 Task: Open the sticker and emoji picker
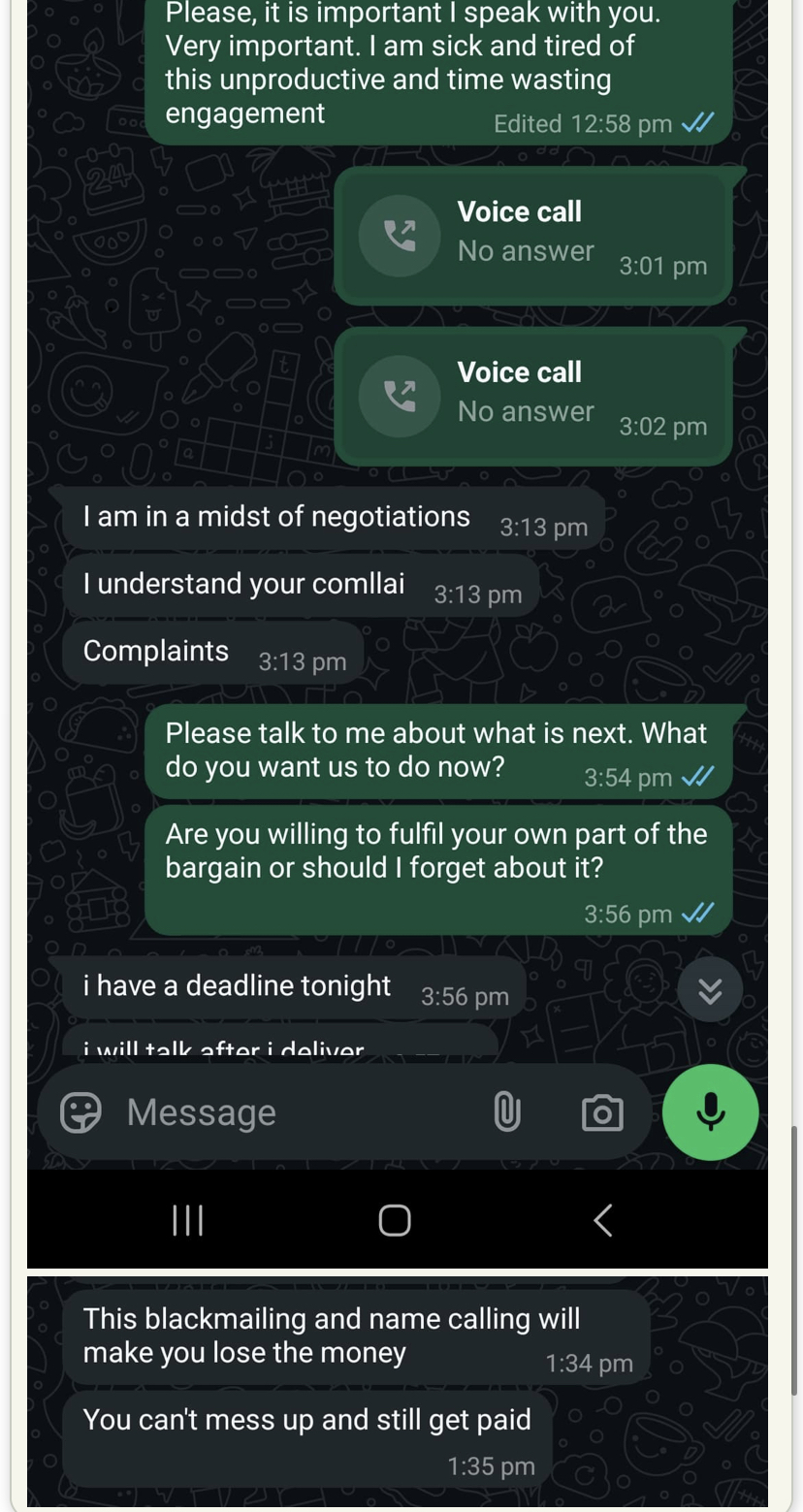coord(80,1112)
